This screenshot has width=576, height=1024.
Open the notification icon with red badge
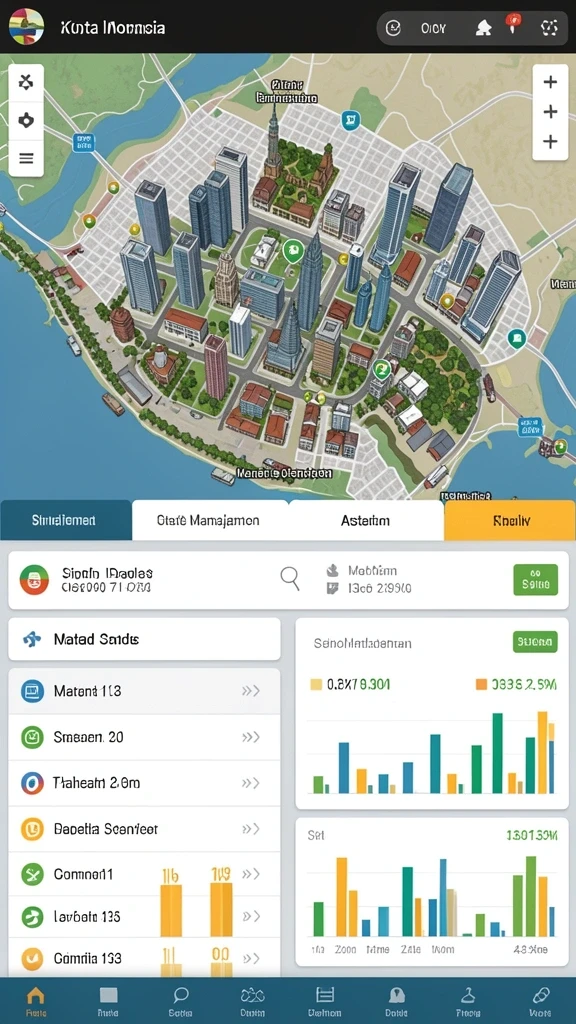(513, 26)
